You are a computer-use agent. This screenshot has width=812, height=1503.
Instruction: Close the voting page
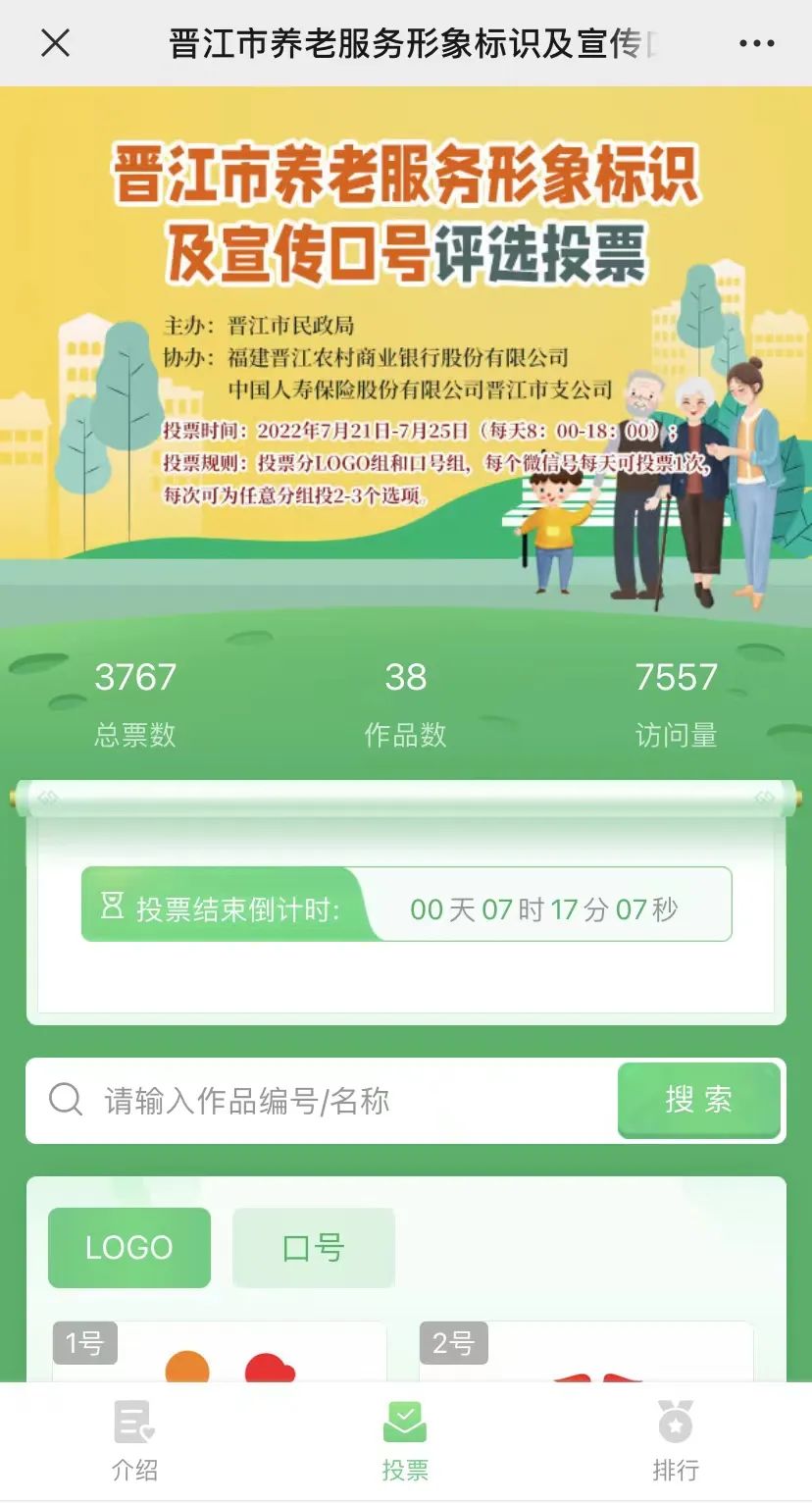point(56,43)
